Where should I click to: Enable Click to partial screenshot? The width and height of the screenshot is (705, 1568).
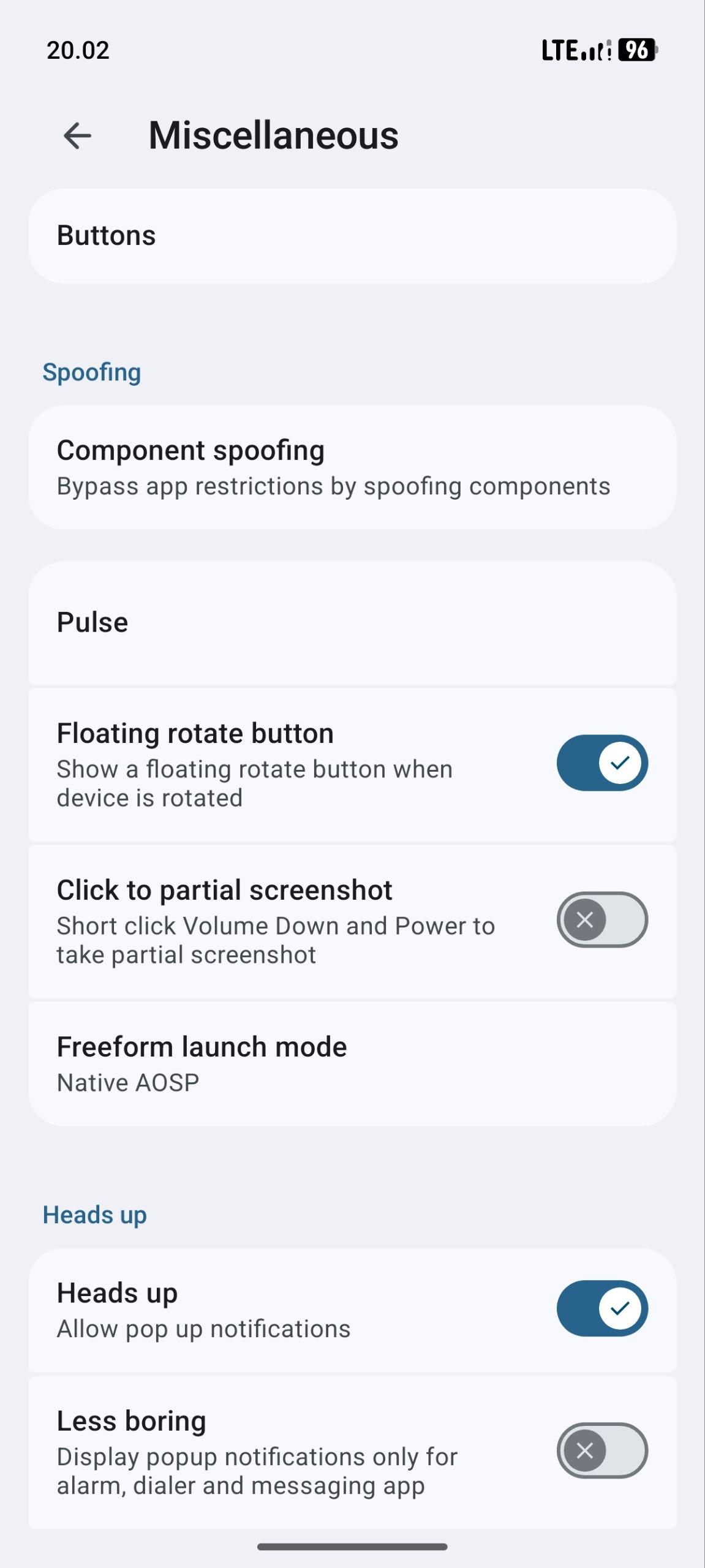click(x=602, y=920)
